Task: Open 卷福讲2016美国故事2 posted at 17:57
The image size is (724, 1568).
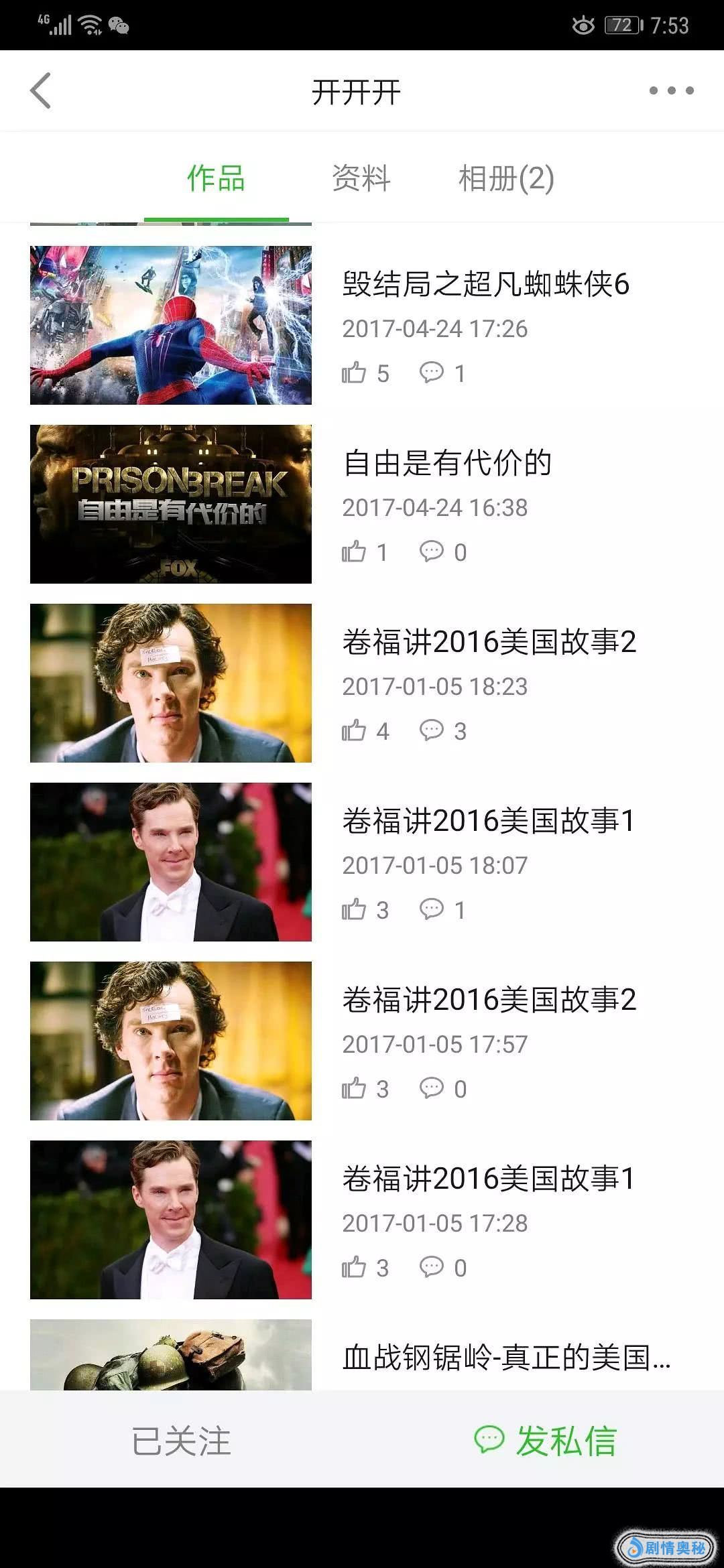Action: point(489,1000)
